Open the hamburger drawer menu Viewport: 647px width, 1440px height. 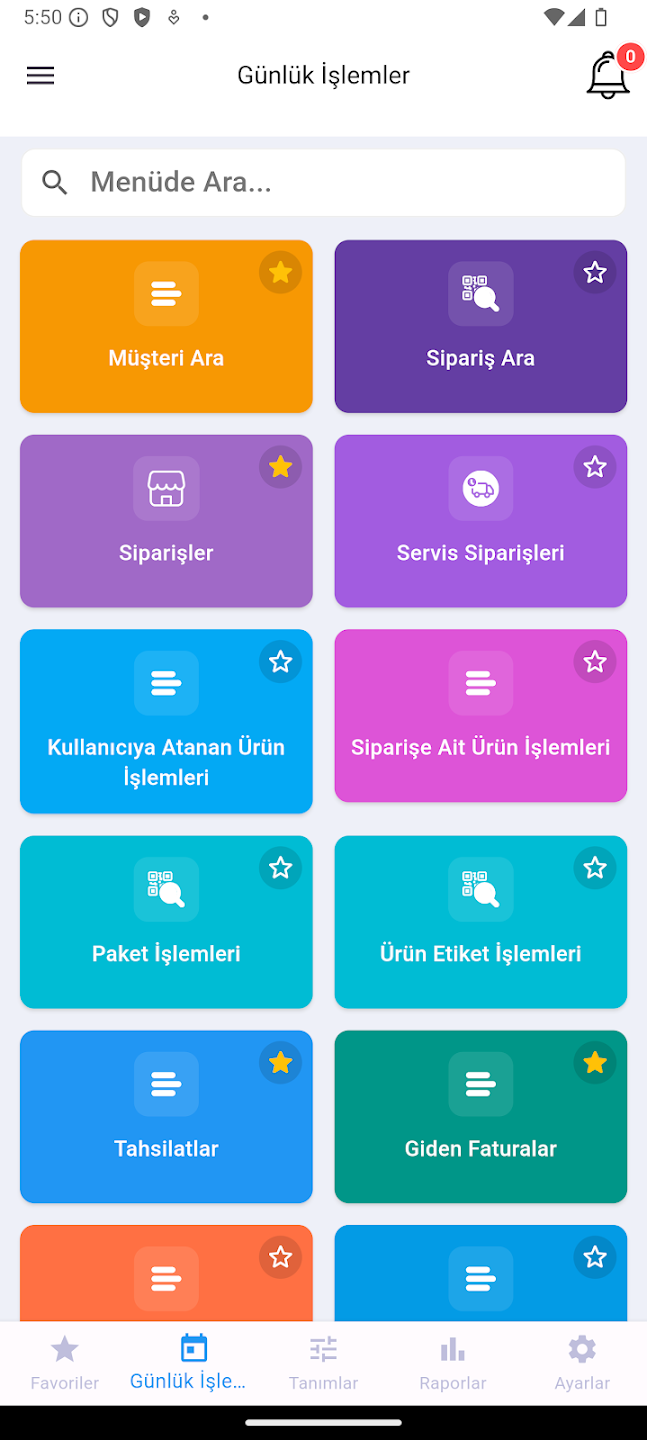coord(40,76)
